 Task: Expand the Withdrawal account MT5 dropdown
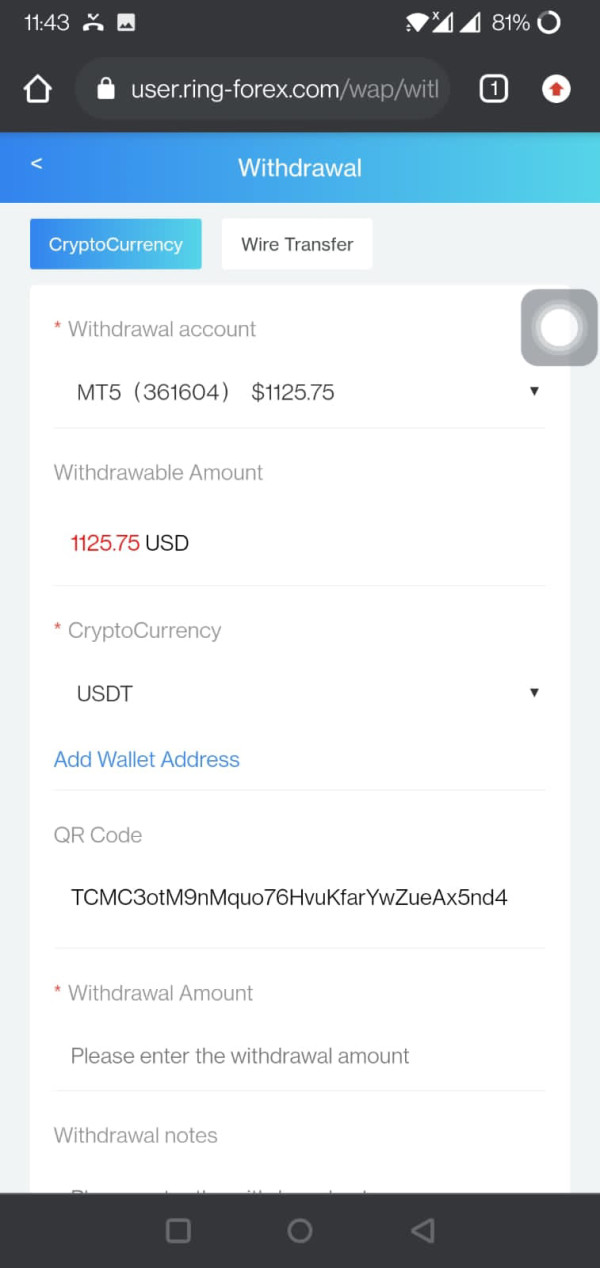pyautogui.click(x=299, y=392)
